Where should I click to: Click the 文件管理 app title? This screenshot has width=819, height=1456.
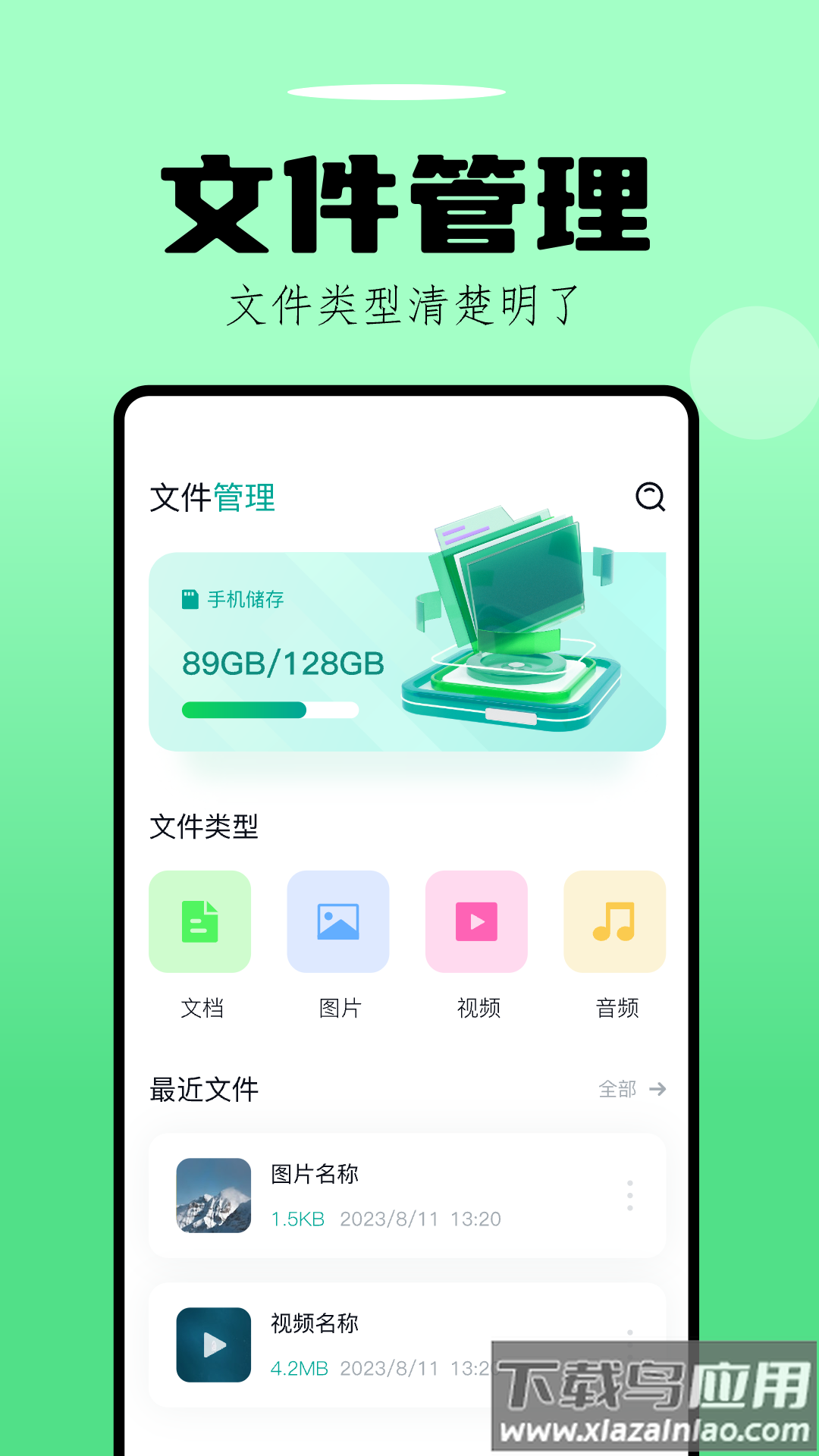coord(212,497)
